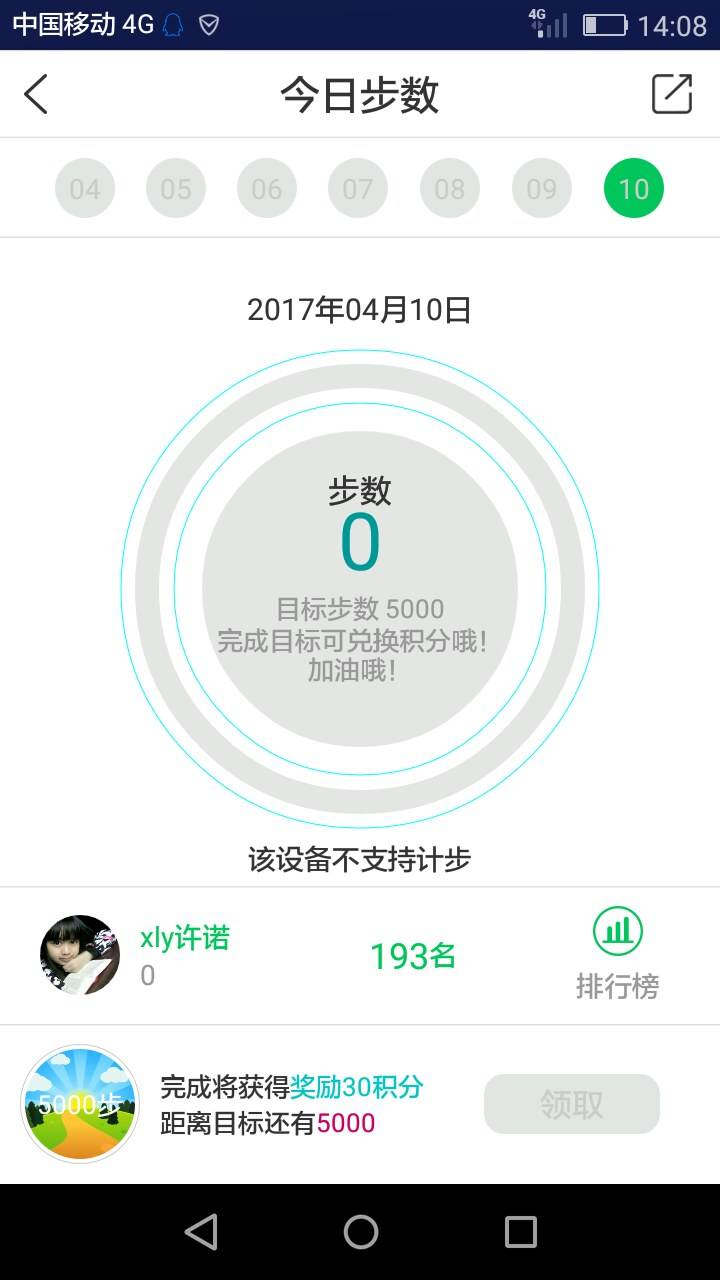The height and width of the screenshot is (1280, 720).
Task: Go to the system home screen
Action: coord(360,1232)
